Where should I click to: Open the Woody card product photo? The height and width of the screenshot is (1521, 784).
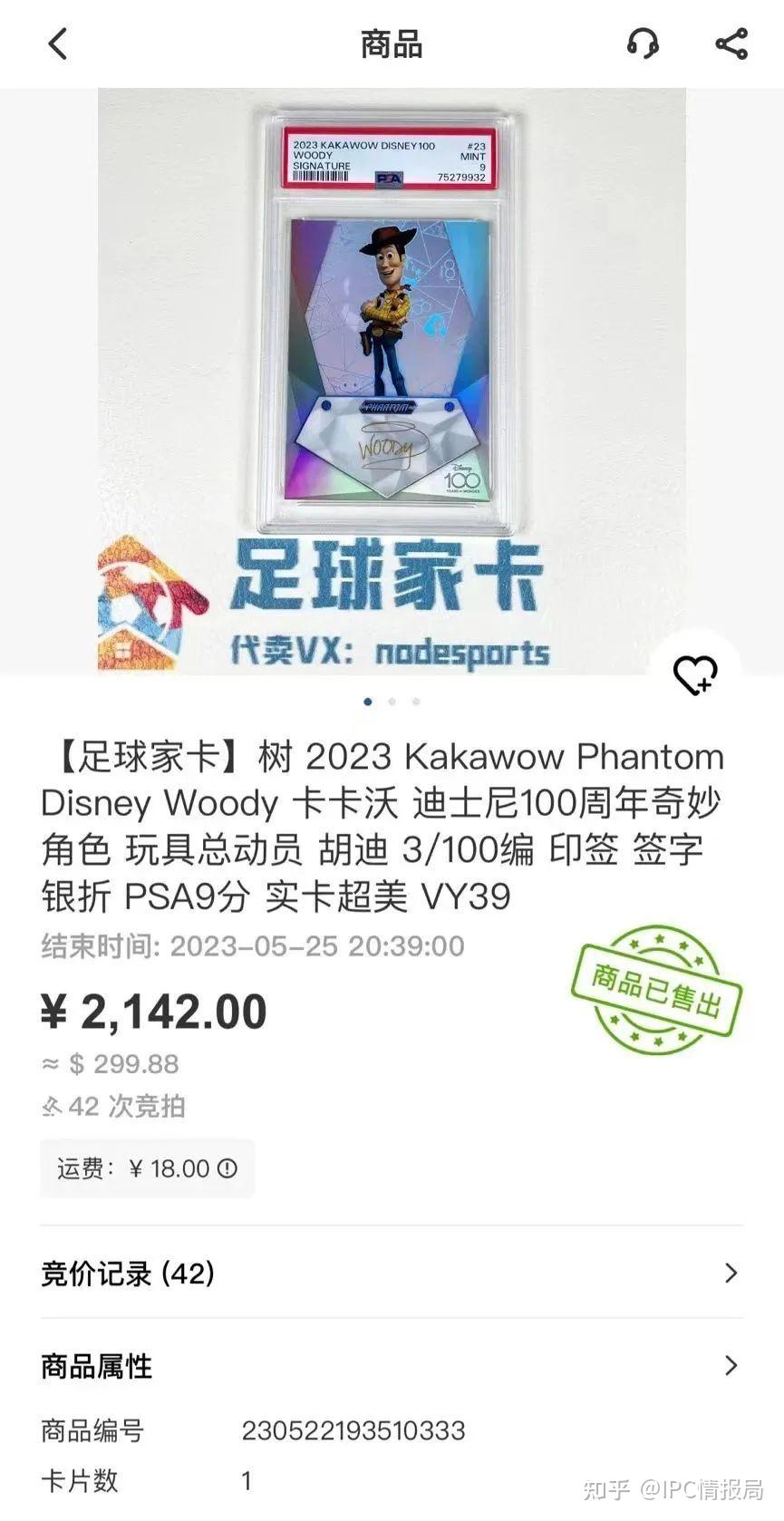click(392, 344)
